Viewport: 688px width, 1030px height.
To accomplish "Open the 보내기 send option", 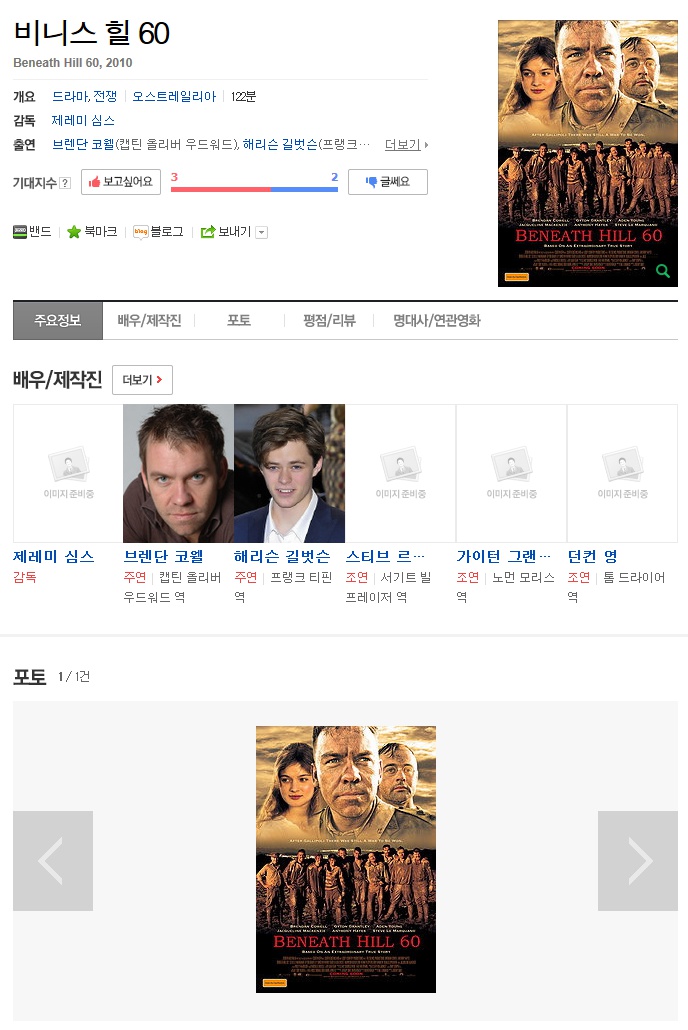I will (x=227, y=232).
